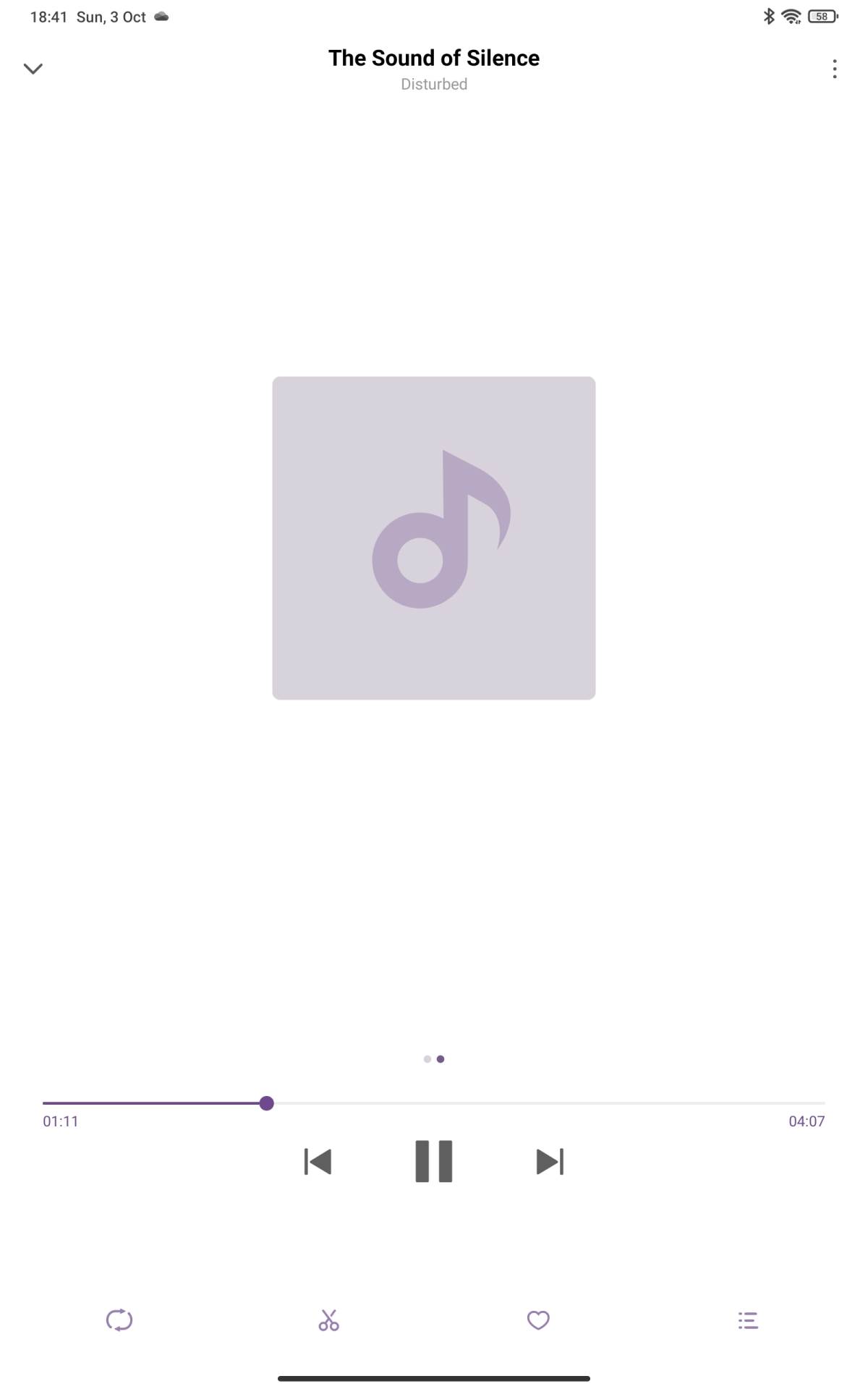Image resolution: width=868 pixels, height=1389 pixels.
Task: Collapse the player with the down chevron
Action: point(33,69)
